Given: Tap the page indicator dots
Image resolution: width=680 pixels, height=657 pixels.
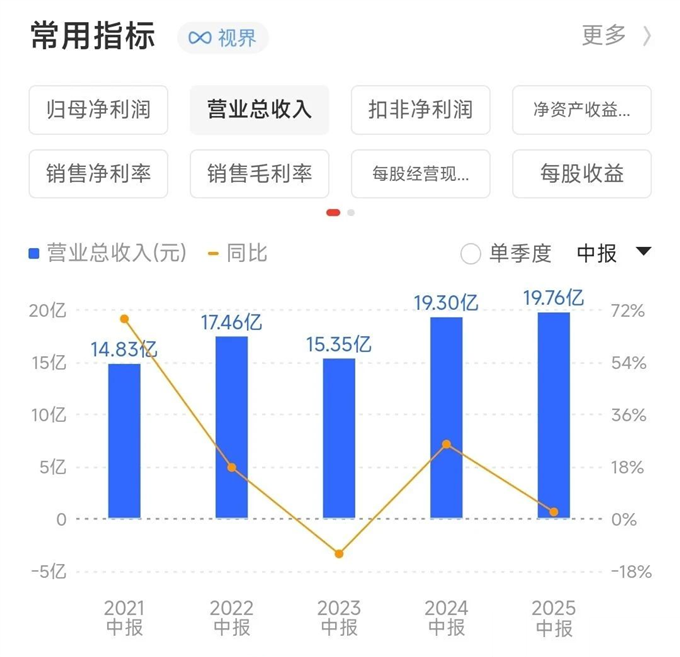Looking at the screenshot, I should click(340, 212).
